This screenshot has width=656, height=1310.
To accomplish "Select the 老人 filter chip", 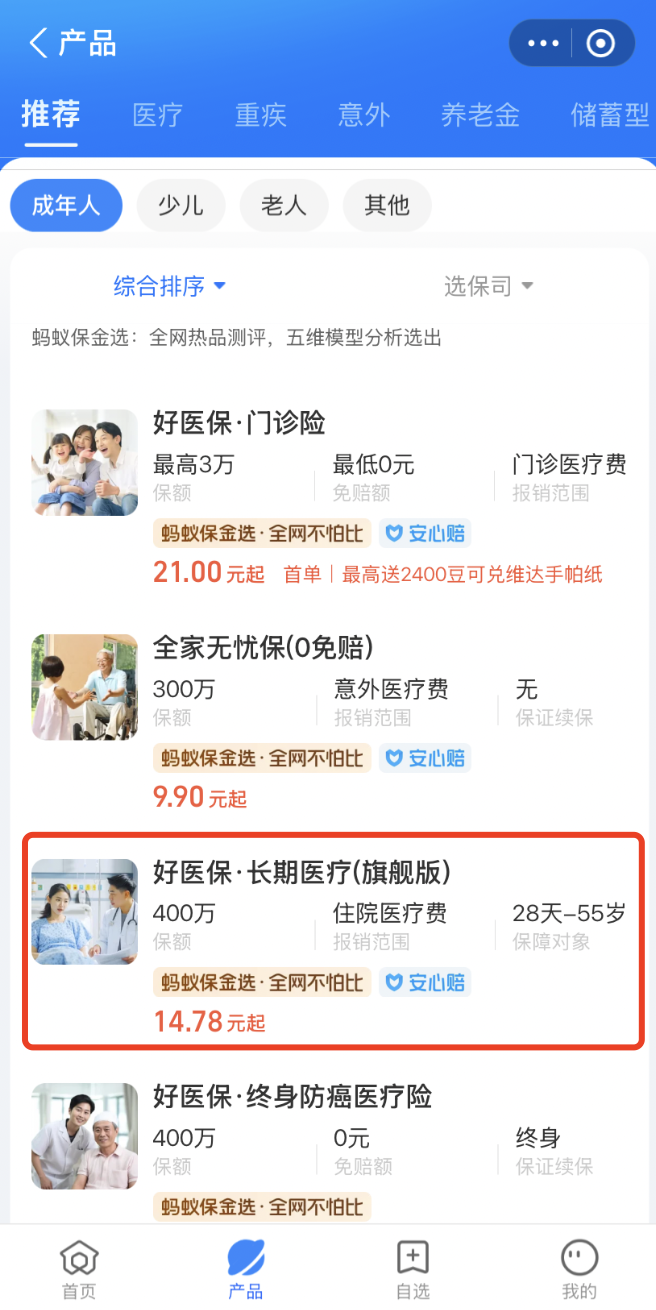I will point(284,206).
